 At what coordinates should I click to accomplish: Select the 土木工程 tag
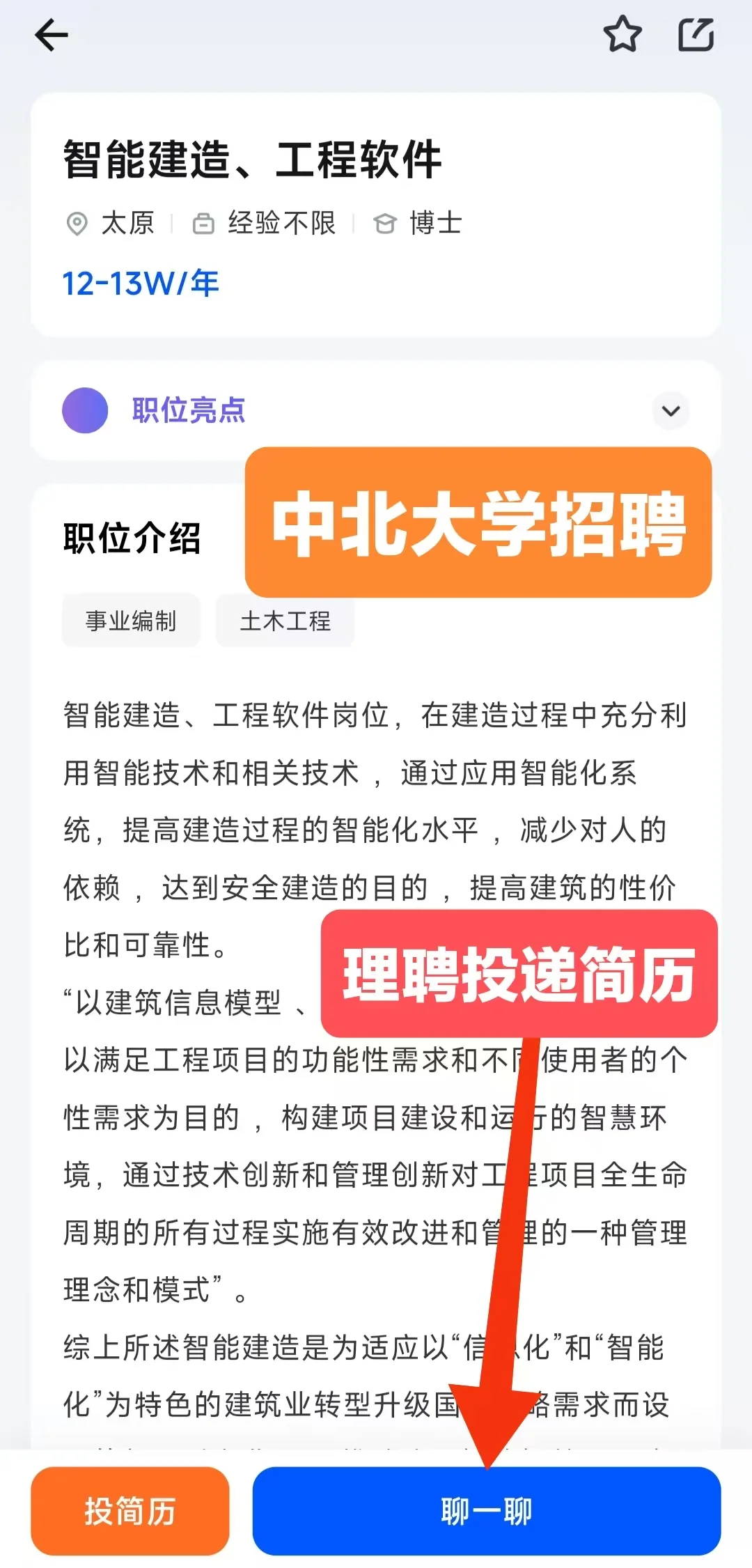coord(285,621)
